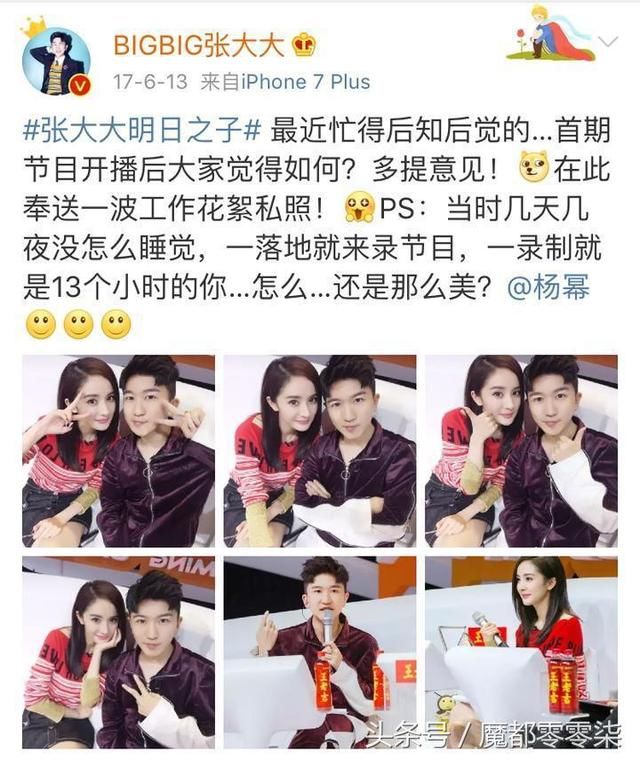This screenshot has height=760, width=640.
Task: Expand the post options chevron
Action: coord(609,42)
